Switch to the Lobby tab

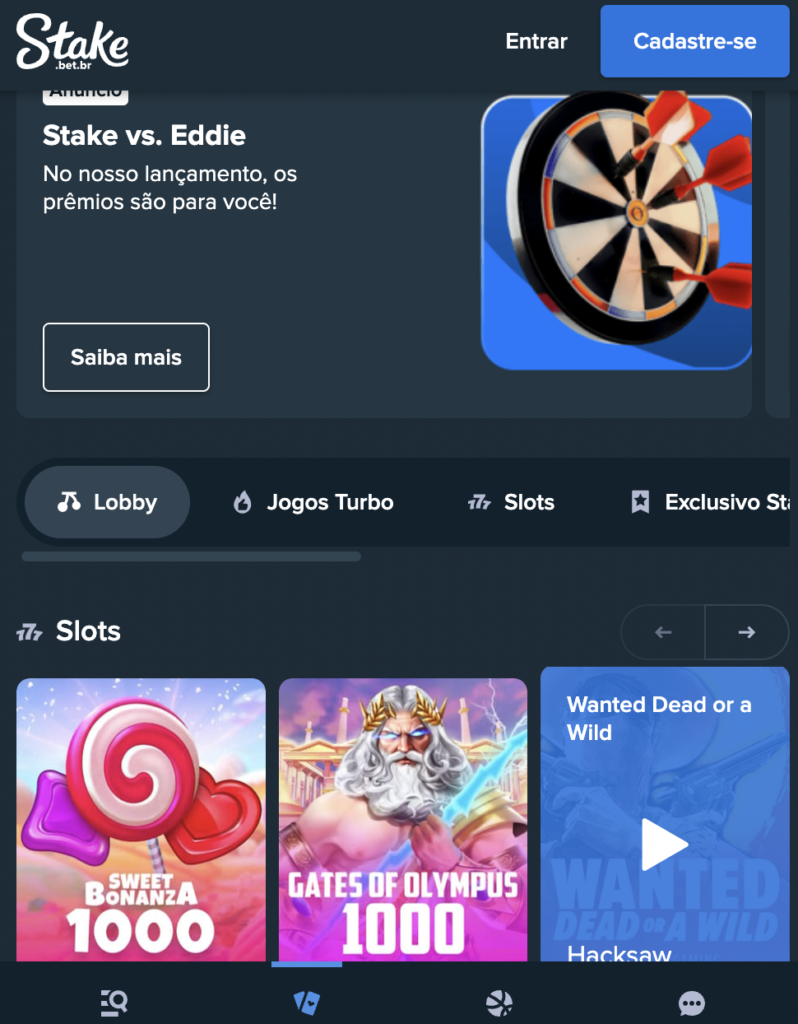(x=107, y=502)
